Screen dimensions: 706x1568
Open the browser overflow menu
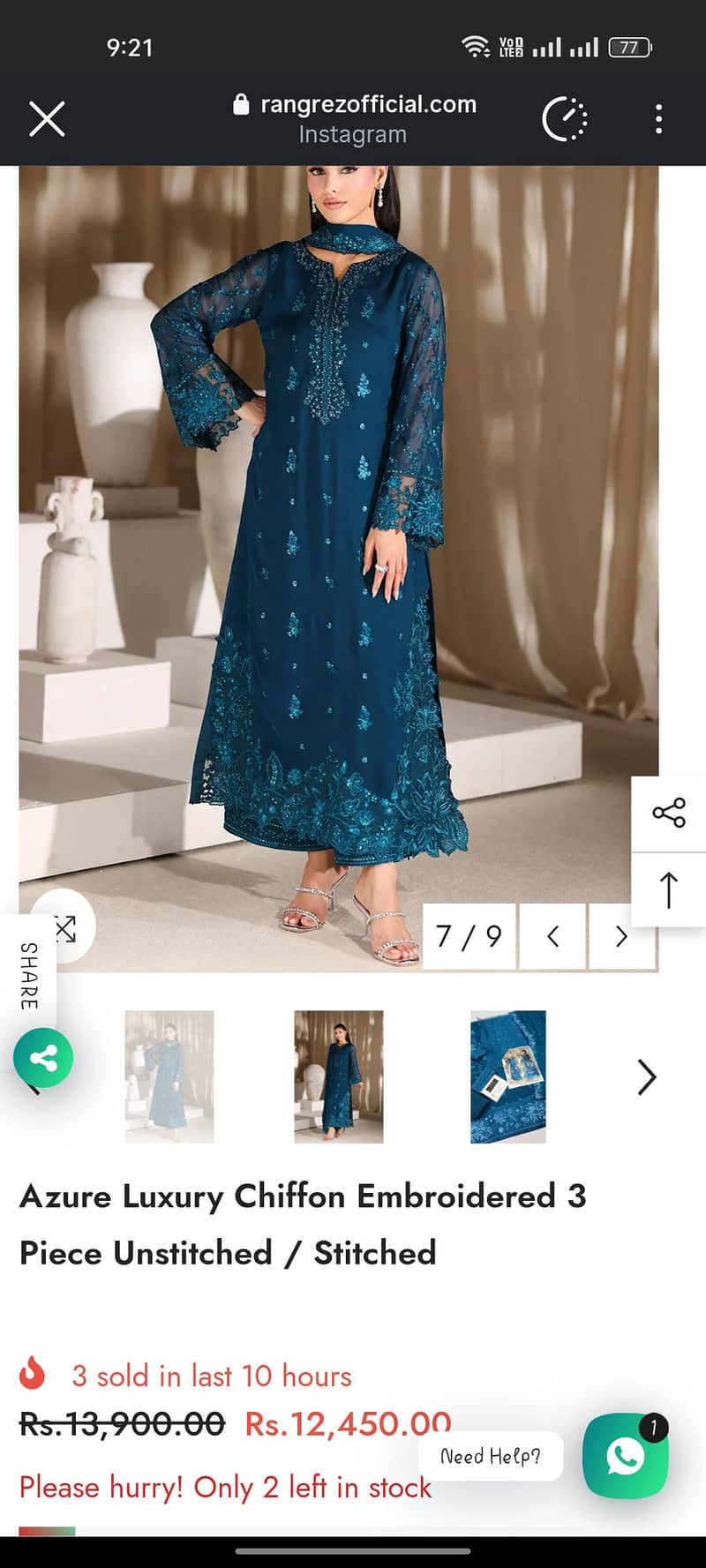tap(658, 119)
